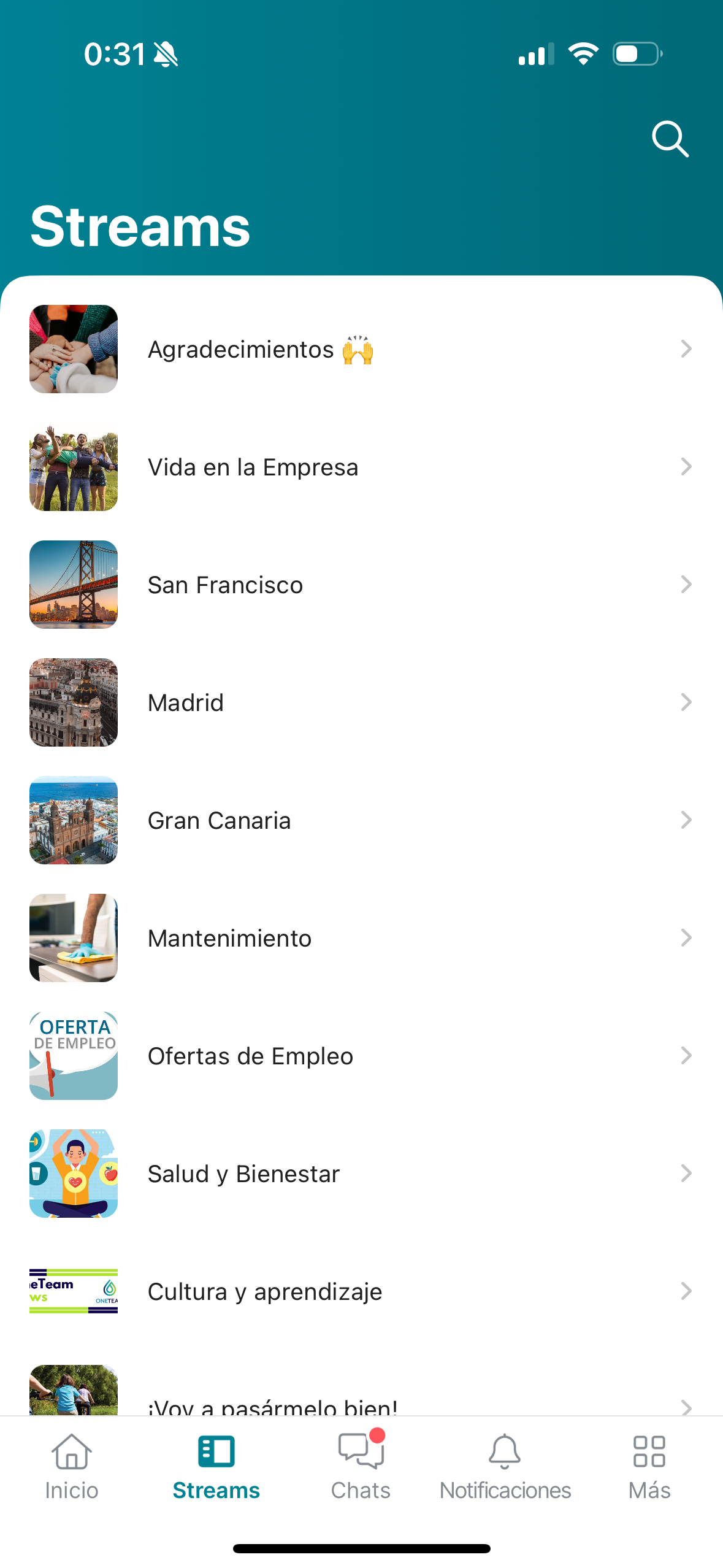Browse the Ofertas de Empleo stream
Viewport: 723px width, 1568px height.
pos(361,1056)
